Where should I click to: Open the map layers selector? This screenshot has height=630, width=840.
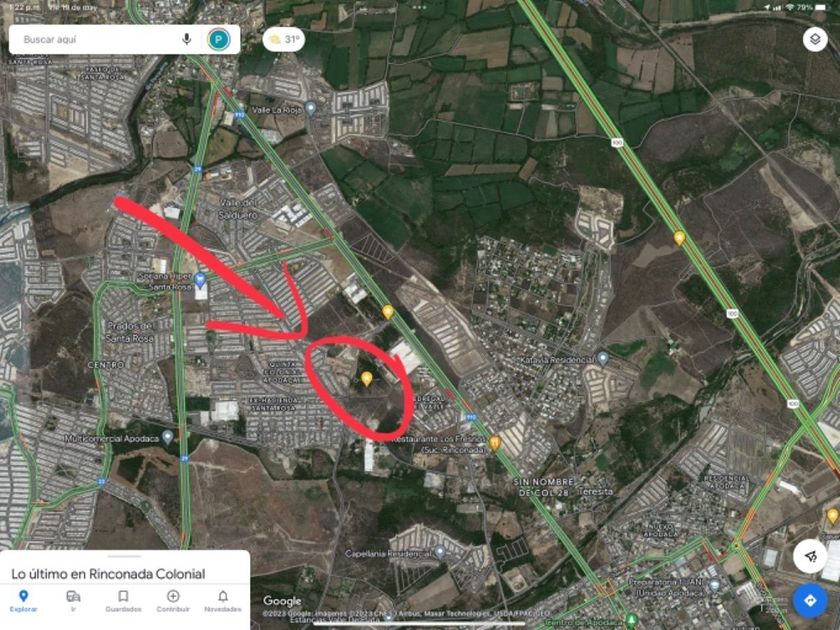click(x=815, y=39)
